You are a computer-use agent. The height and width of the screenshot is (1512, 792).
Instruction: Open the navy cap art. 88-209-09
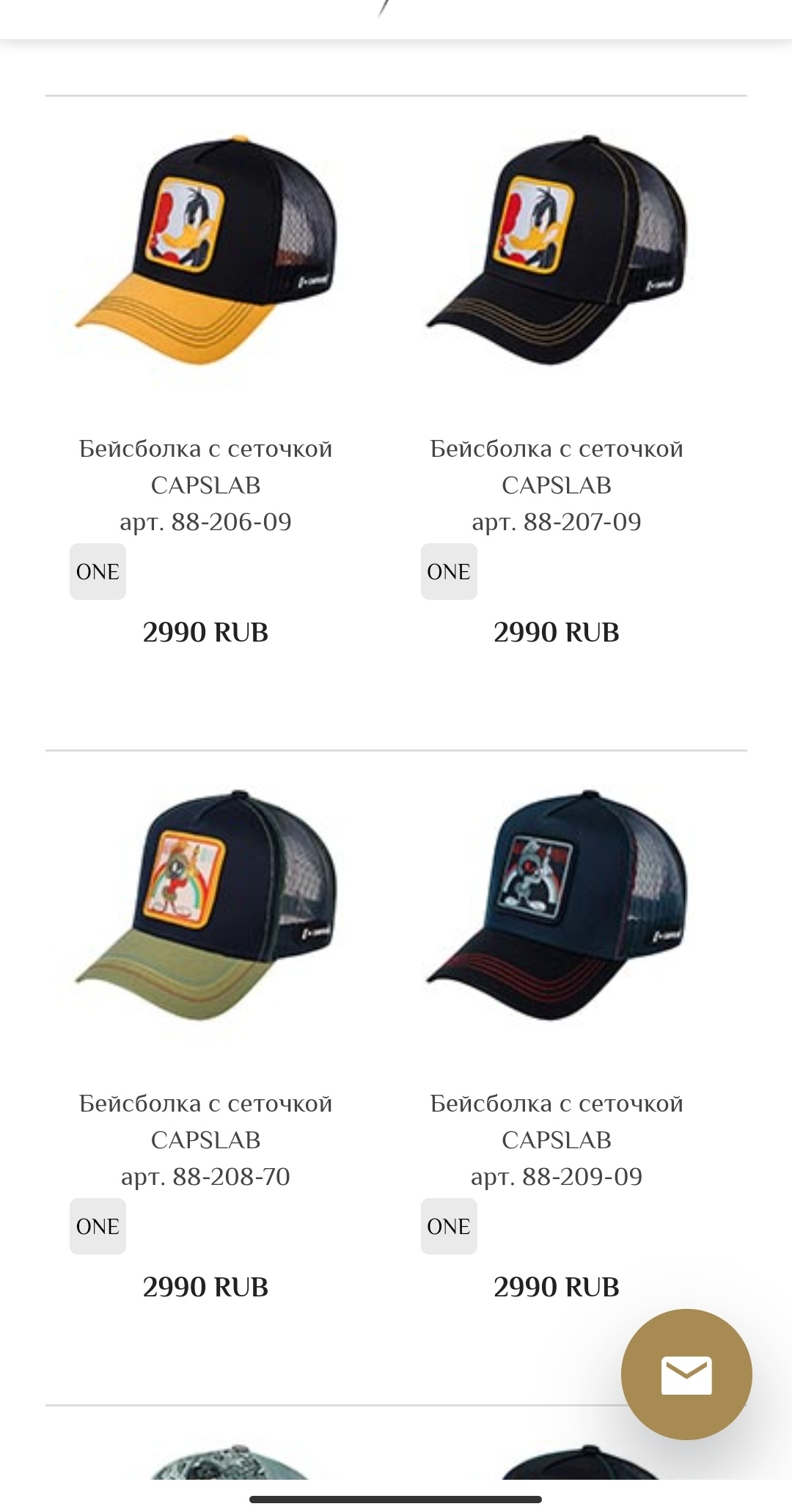(557, 906)
